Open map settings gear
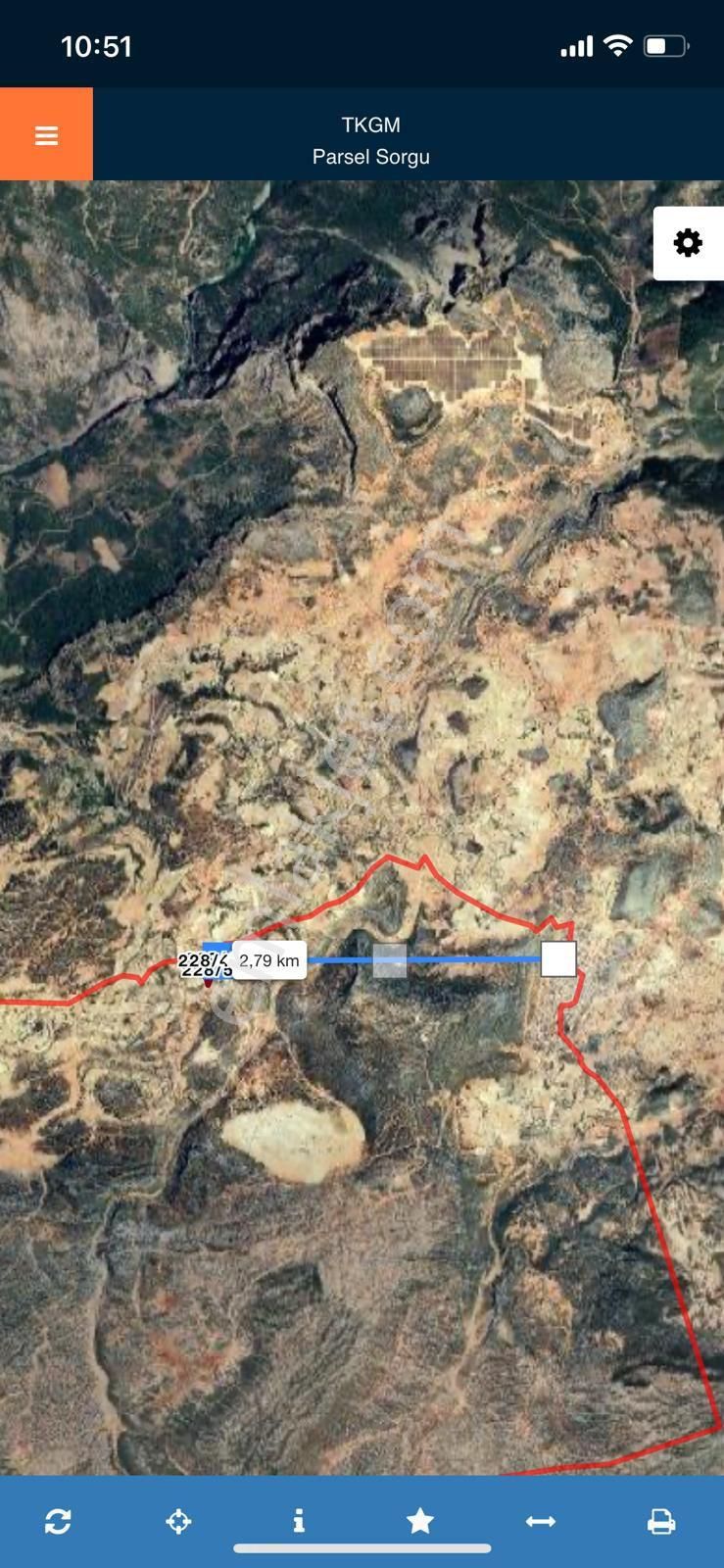The width and height of the screenshot is (724, 1568). click(x=688, y=243)
